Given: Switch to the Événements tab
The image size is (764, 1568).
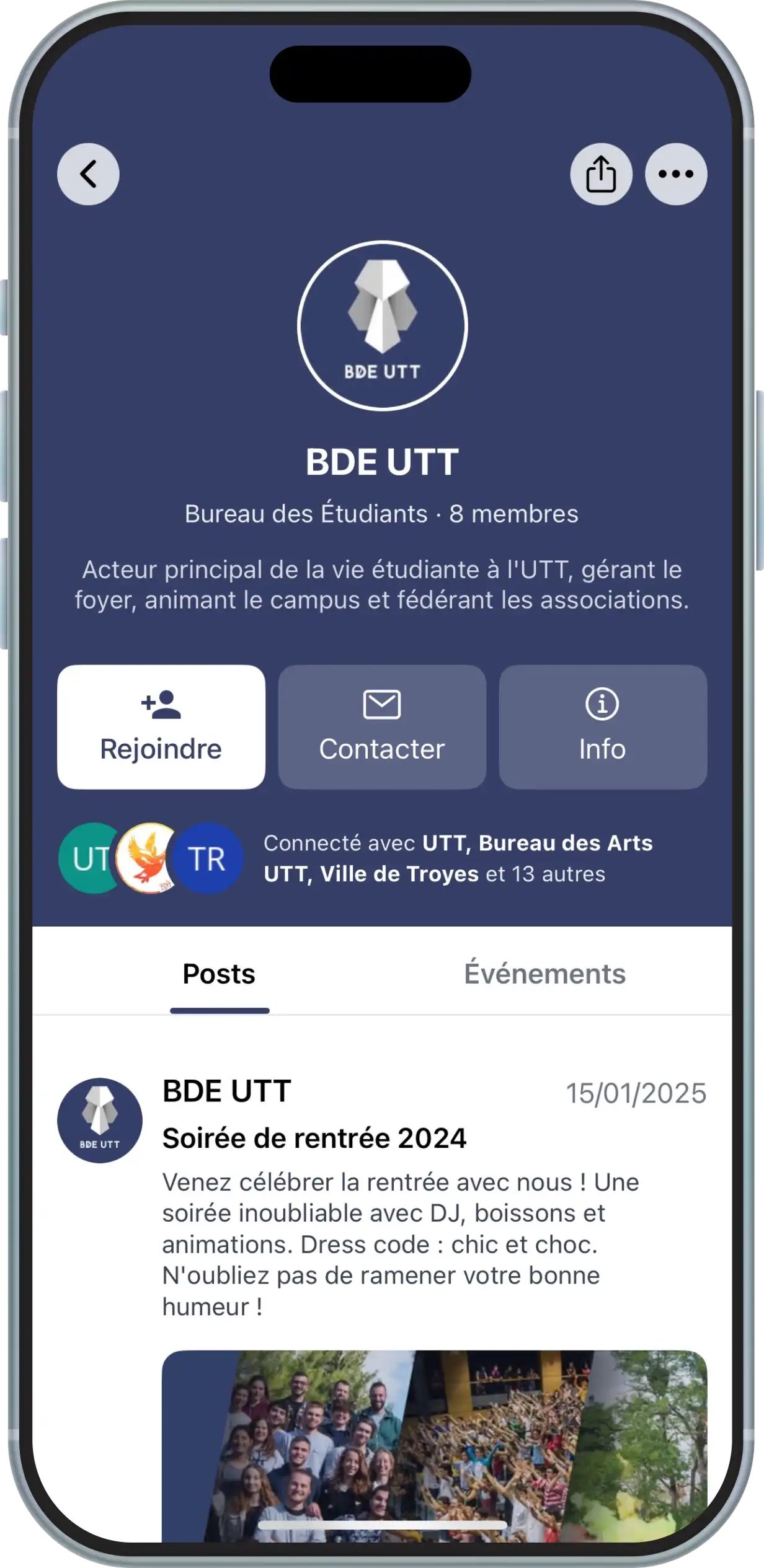Looking at the screenshot, I should pyautogui.click(x=545, y=974).
